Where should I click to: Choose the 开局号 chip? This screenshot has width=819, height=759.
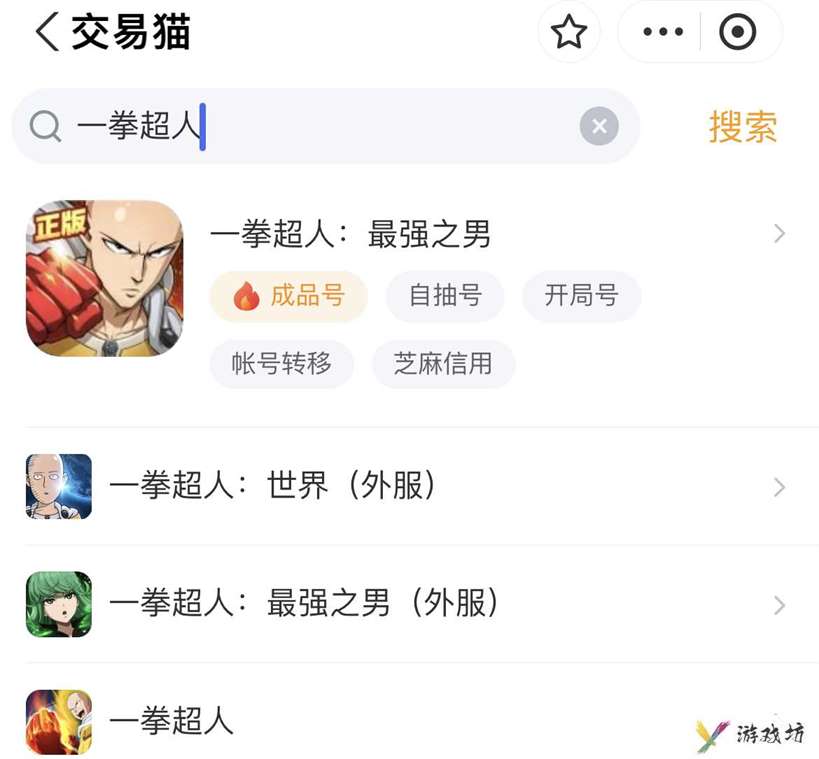[581, 296]
